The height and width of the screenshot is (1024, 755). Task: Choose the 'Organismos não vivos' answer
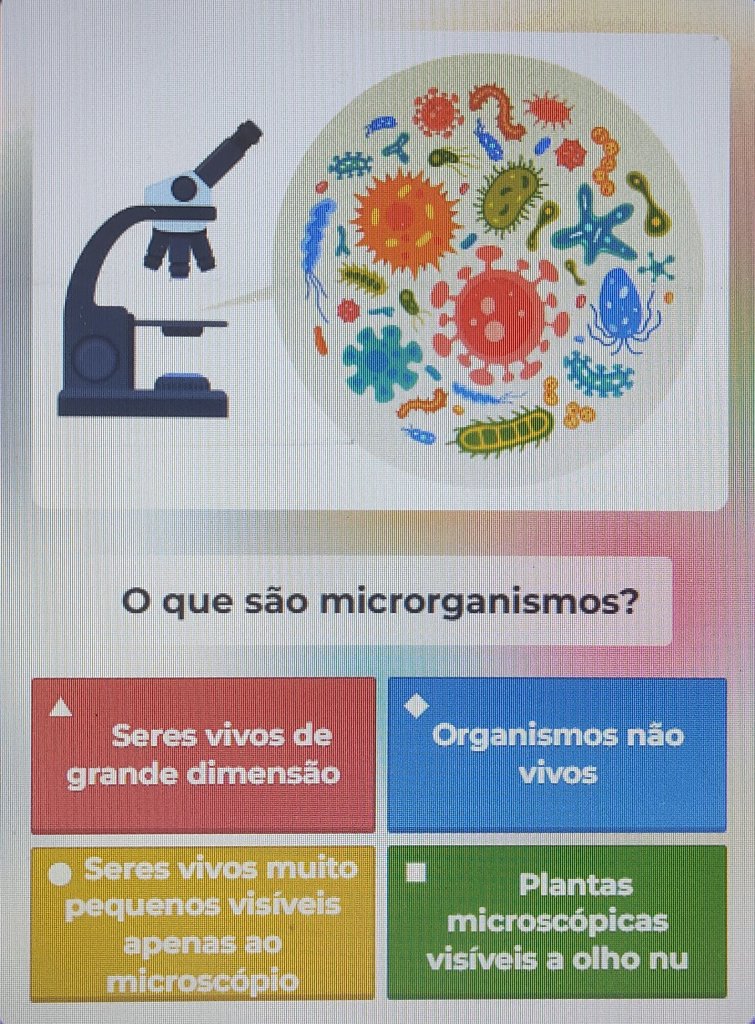pos(557,755)
